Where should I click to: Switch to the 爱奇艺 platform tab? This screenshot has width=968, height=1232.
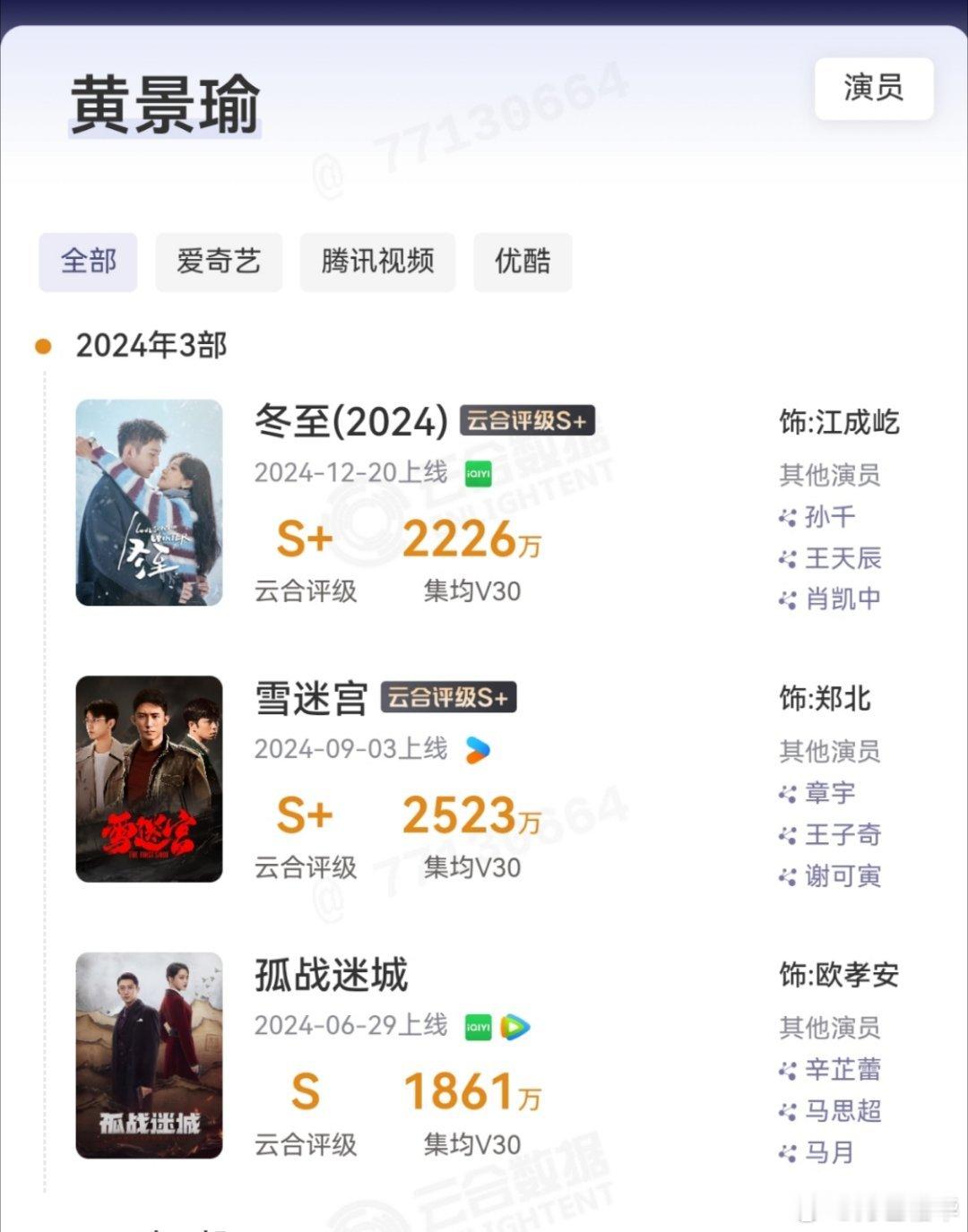pyautogui.click(x=217, y=262)
